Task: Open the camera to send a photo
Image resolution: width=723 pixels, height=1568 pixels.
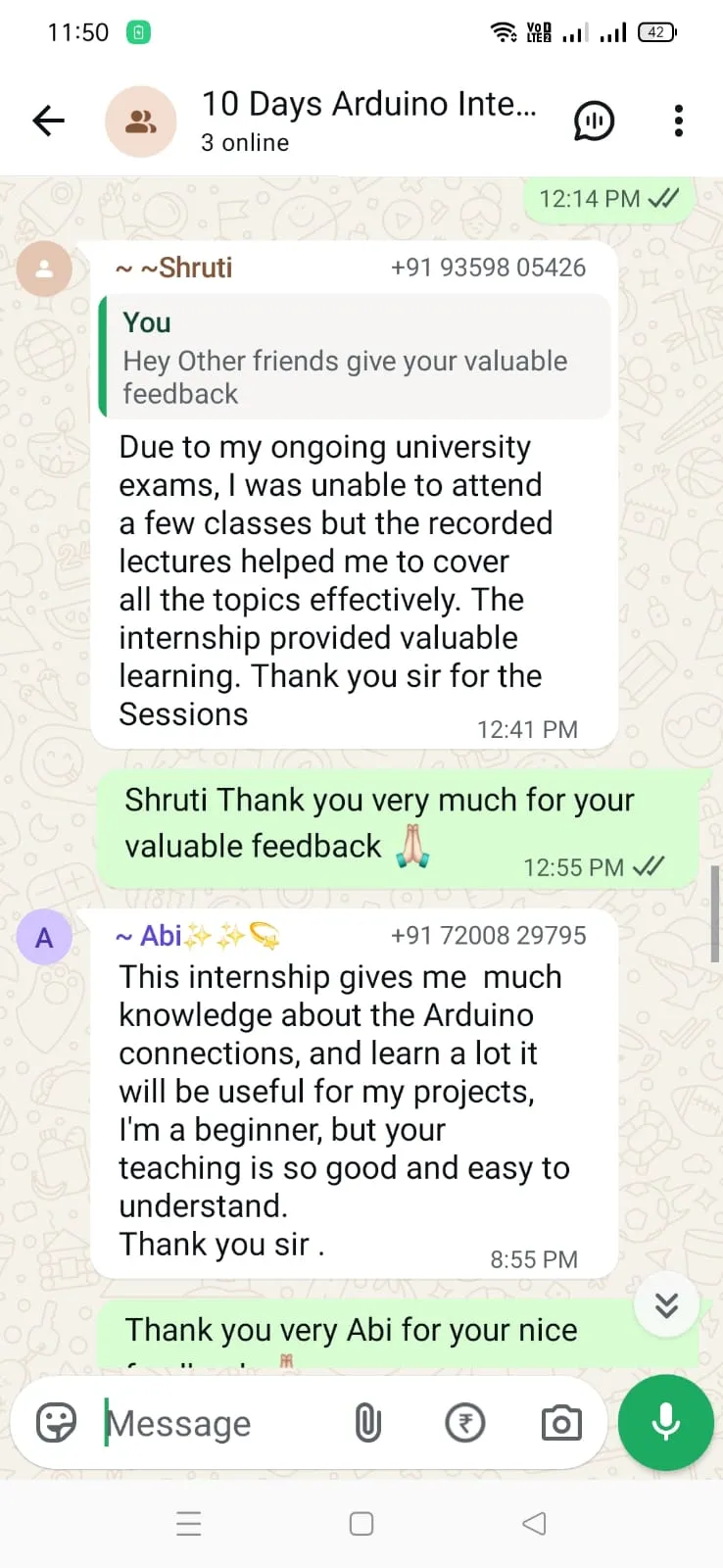Action: pyautogui.click(x=561, y=1423)
